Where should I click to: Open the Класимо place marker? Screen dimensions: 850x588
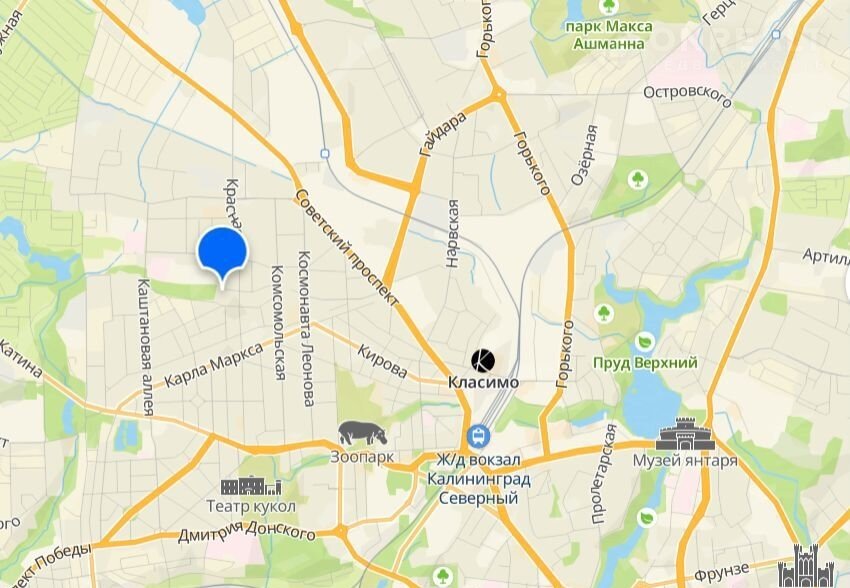[483, 359]
